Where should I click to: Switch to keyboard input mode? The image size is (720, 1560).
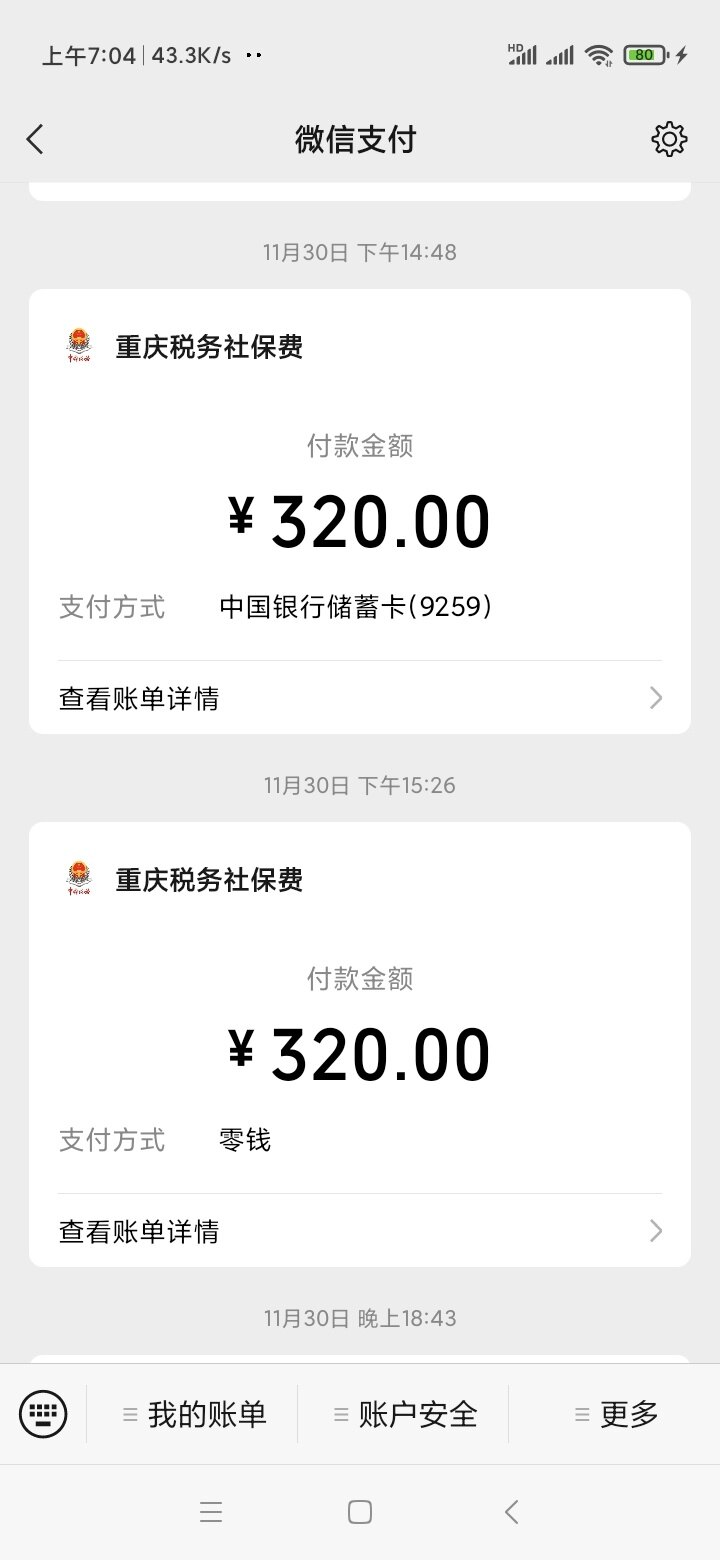point(43,1414)
